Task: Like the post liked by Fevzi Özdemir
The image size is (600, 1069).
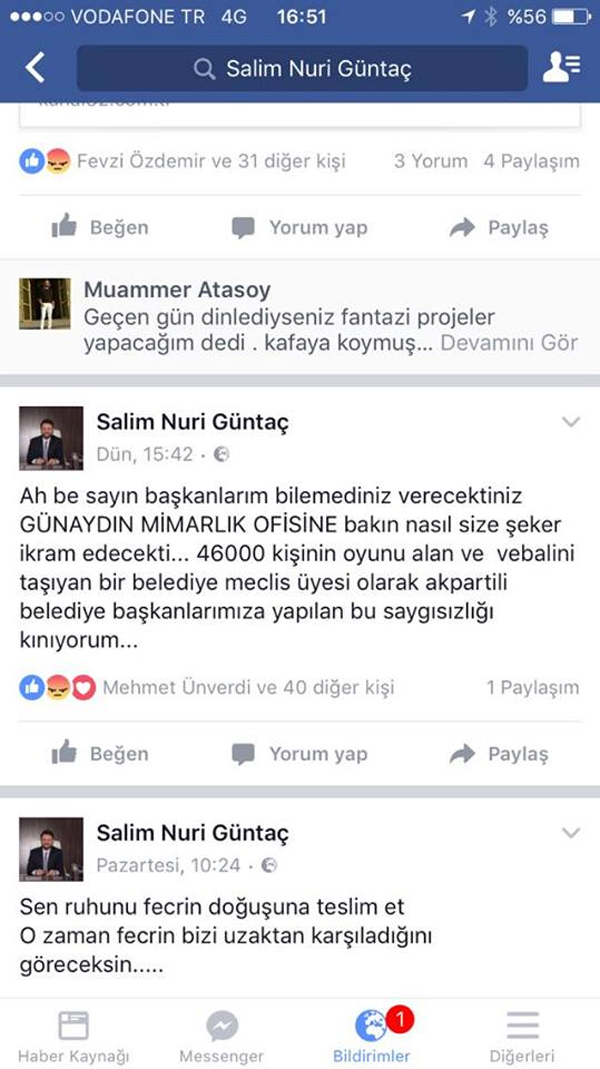Action: [100, 228]
